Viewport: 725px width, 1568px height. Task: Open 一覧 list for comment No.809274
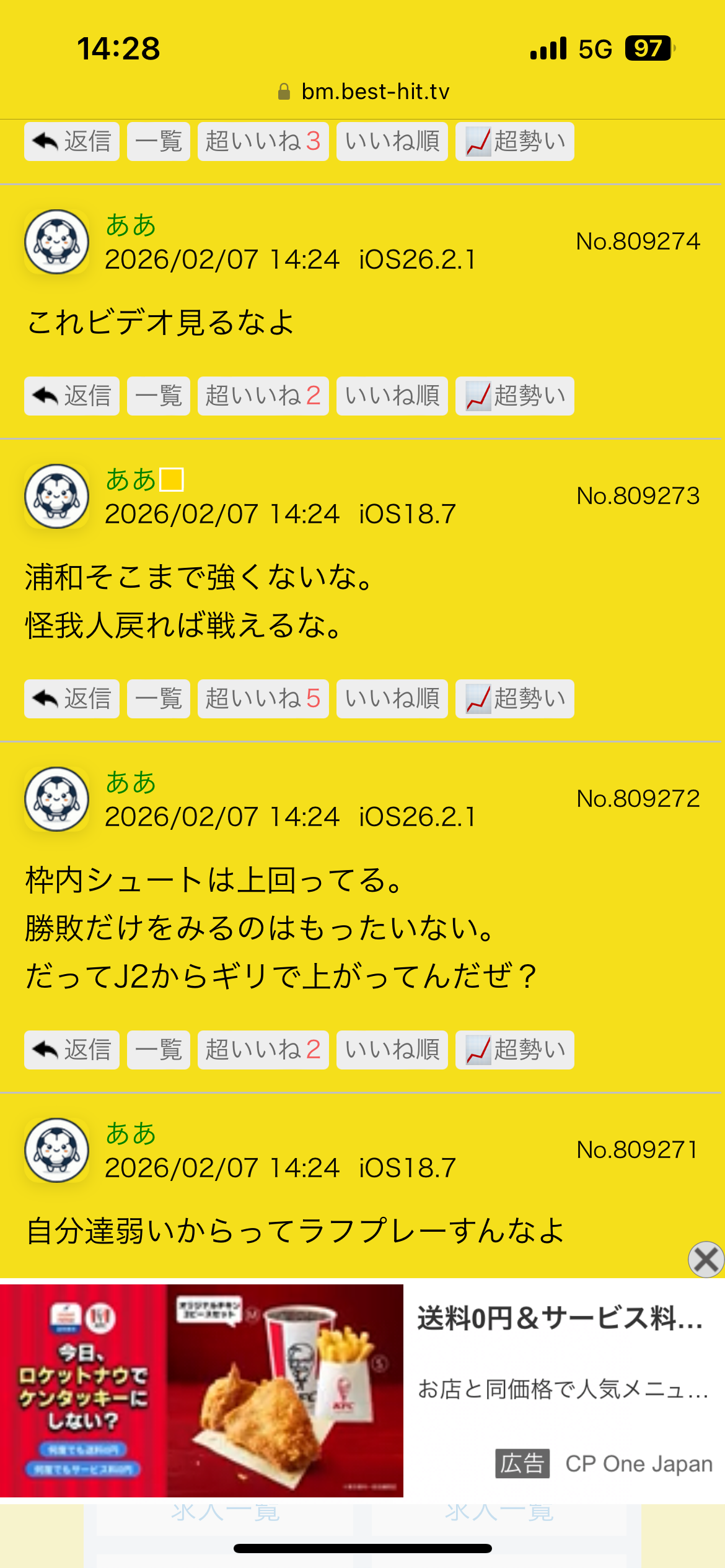[159, 396]
